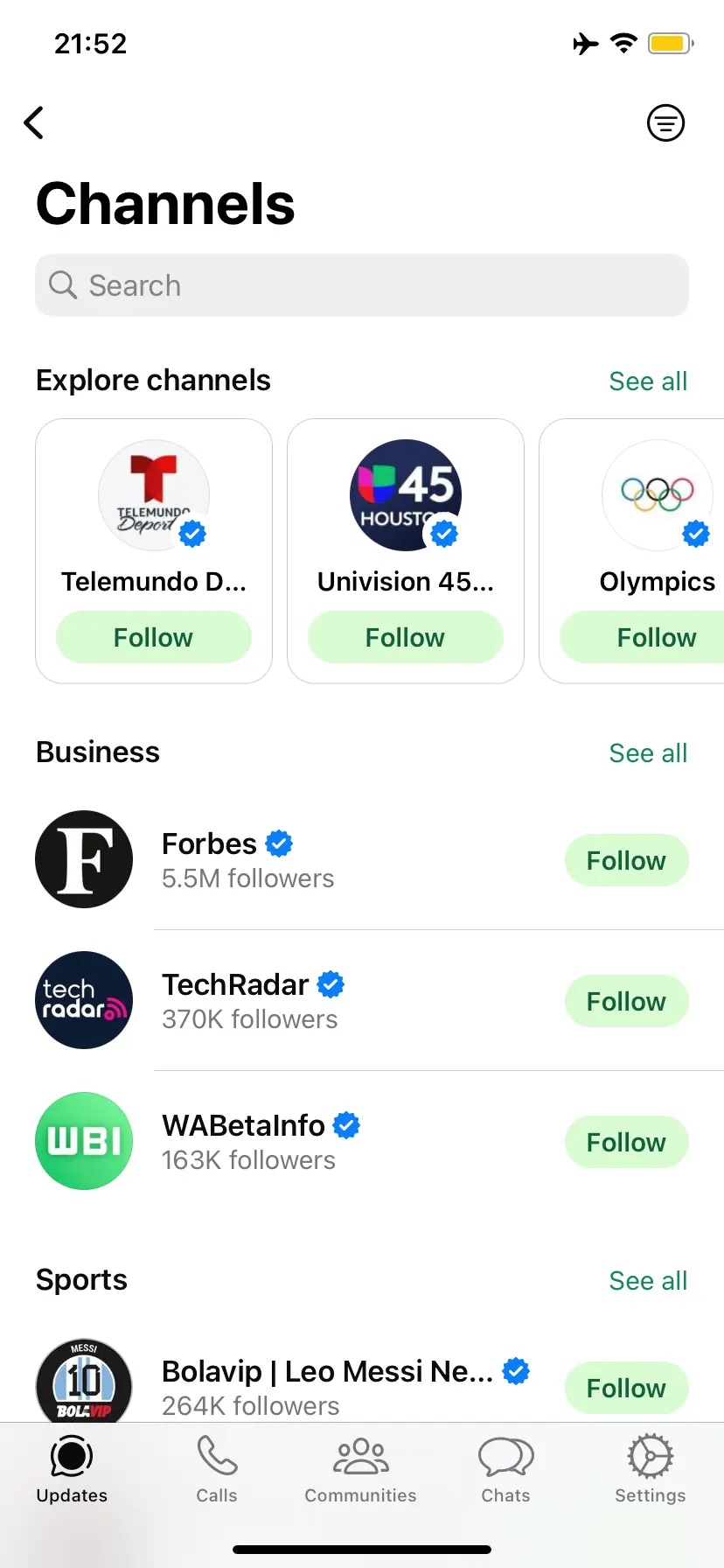Image resolution: width=724 pixels, height=1568 pixels.
Task: Open the channel filter icon
Action: (665, 123)
